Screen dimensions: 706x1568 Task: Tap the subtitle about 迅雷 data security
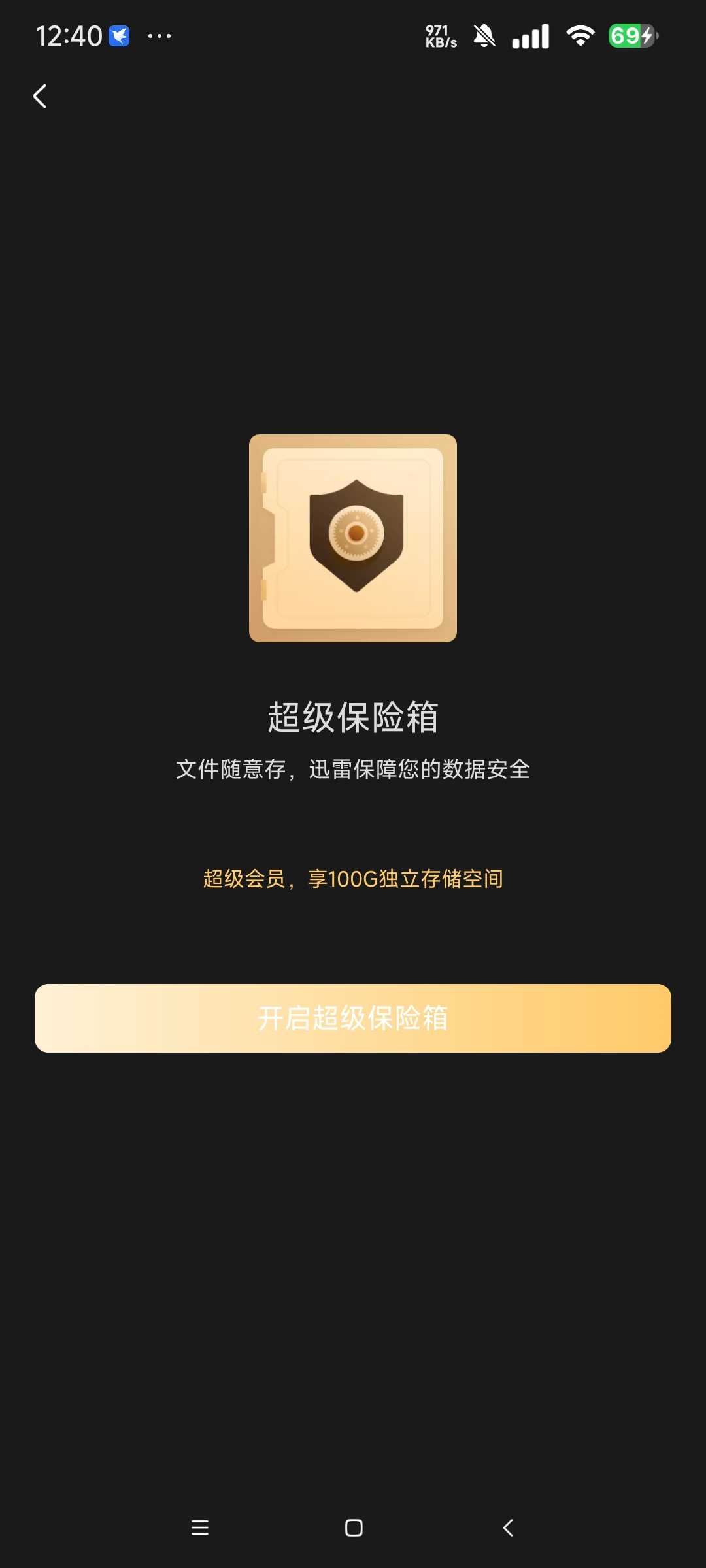point(353,770)
